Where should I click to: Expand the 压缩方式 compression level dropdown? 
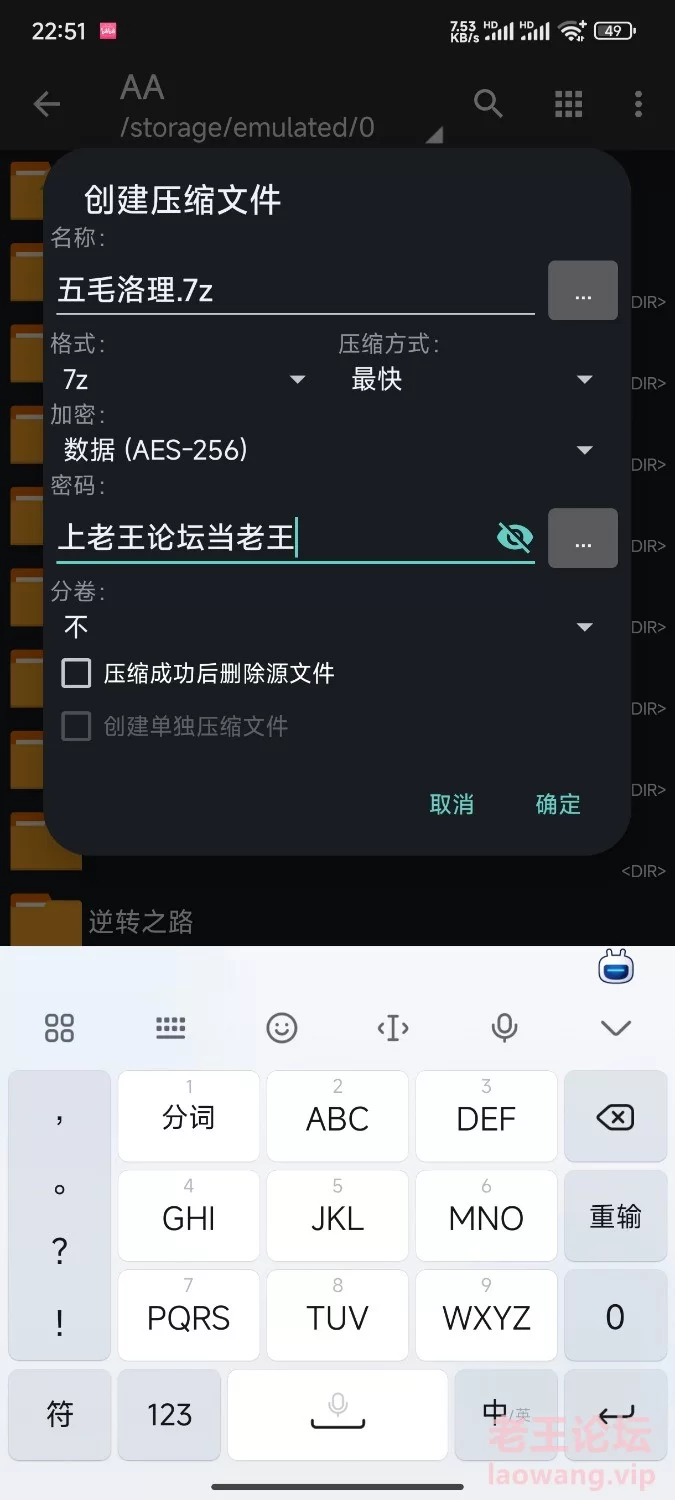[x=470, y=380]
